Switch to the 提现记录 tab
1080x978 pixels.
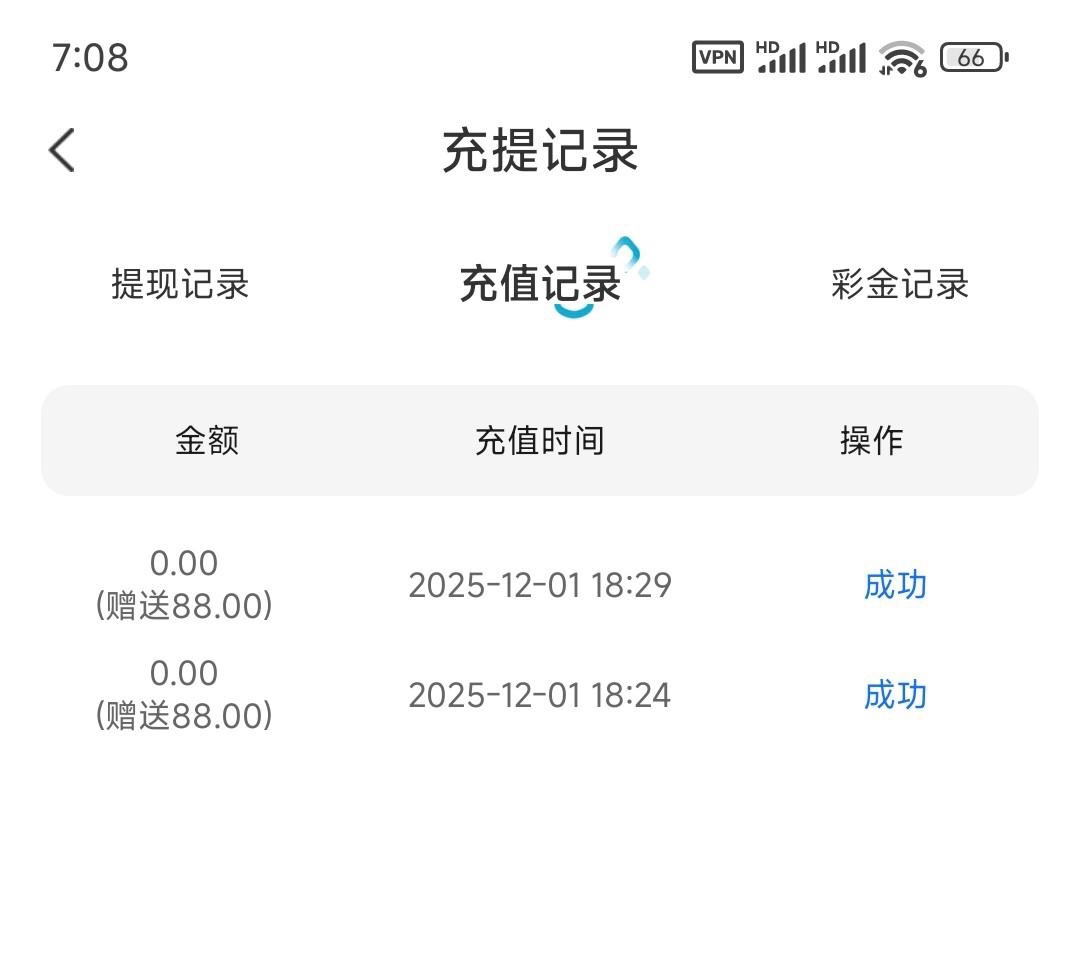tap(180, 285)
